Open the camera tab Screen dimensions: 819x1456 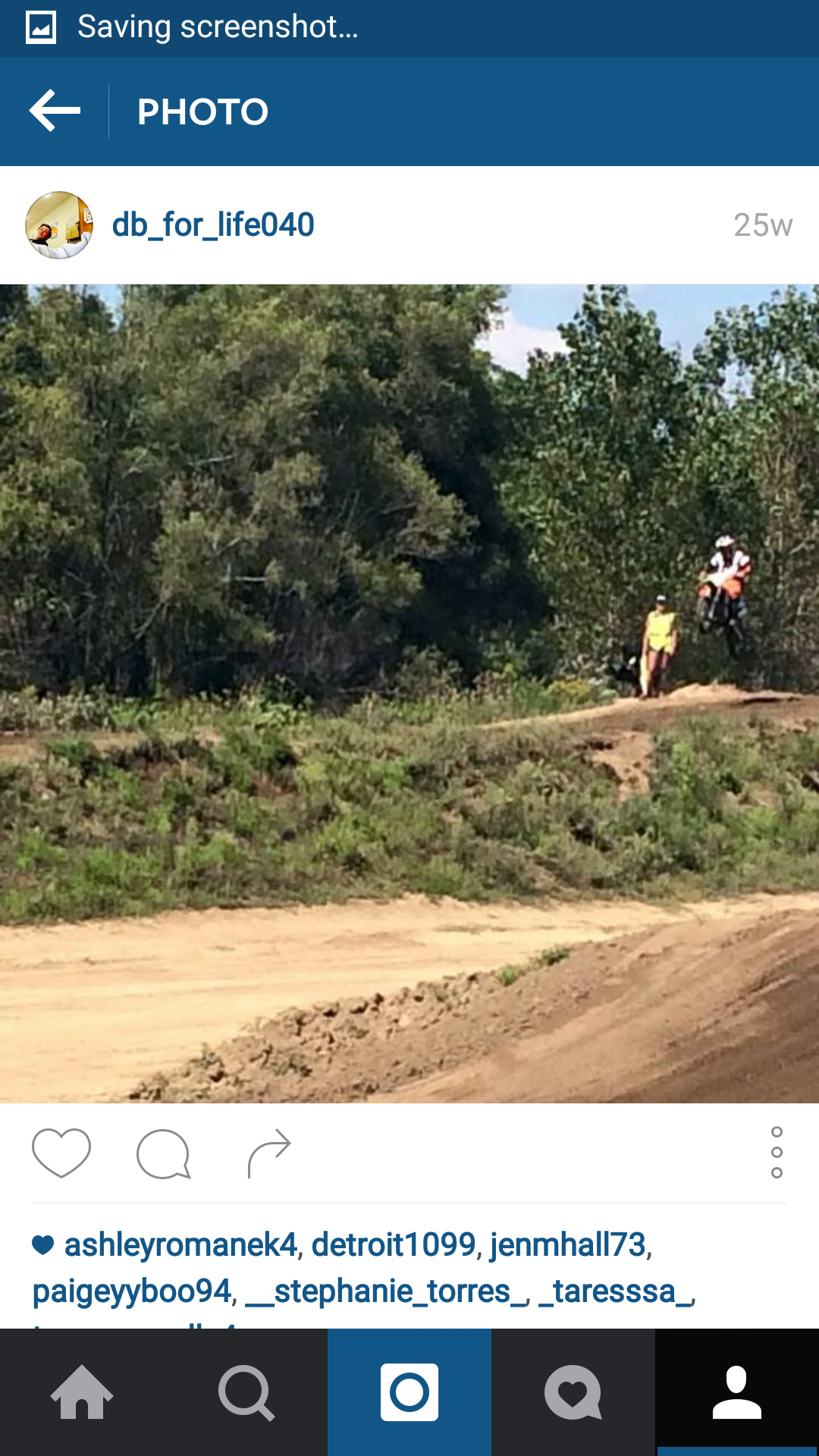(409, 1392)
